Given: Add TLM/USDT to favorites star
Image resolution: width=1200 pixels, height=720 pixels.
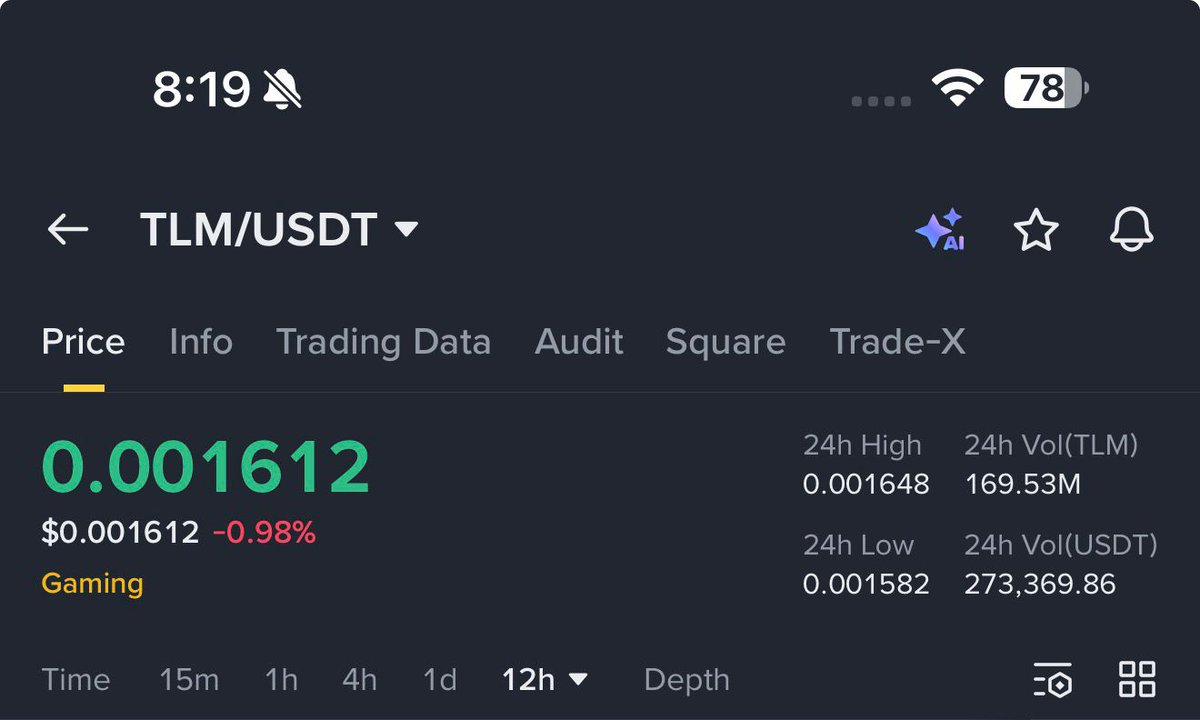Looking at the screenshot, I should [1036, 231].
